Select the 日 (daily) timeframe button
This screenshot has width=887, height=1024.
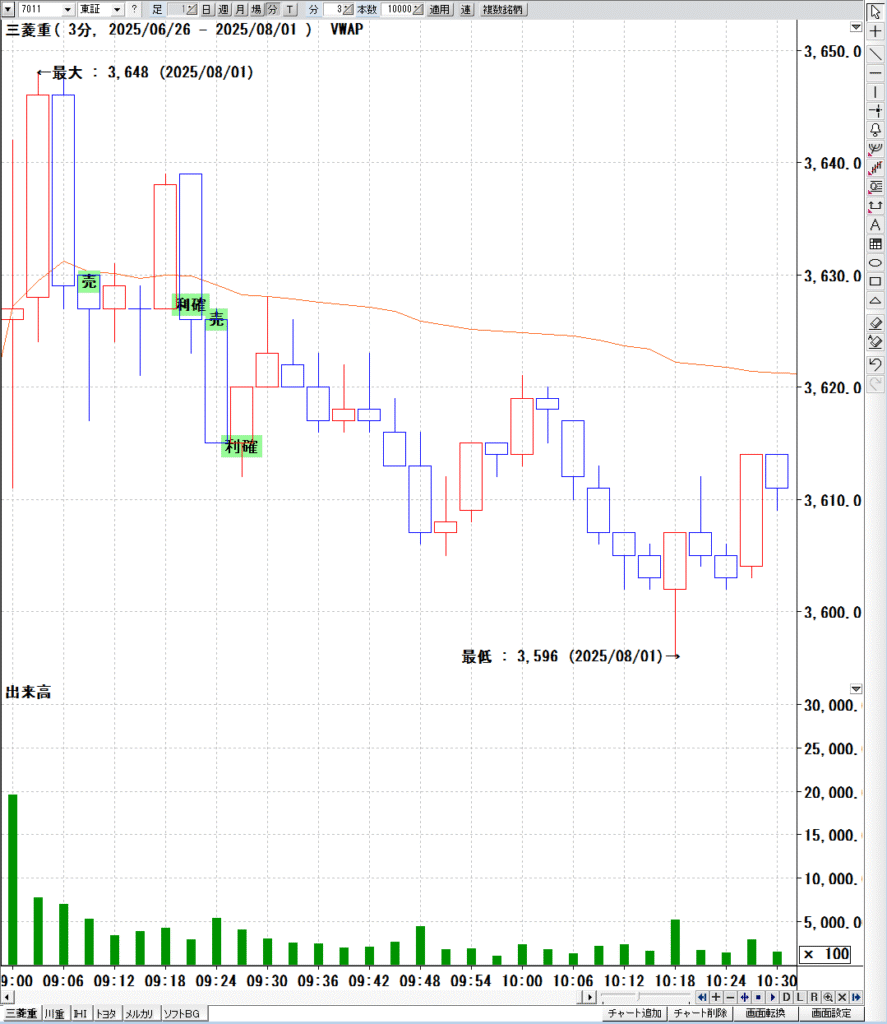(206, 9)
